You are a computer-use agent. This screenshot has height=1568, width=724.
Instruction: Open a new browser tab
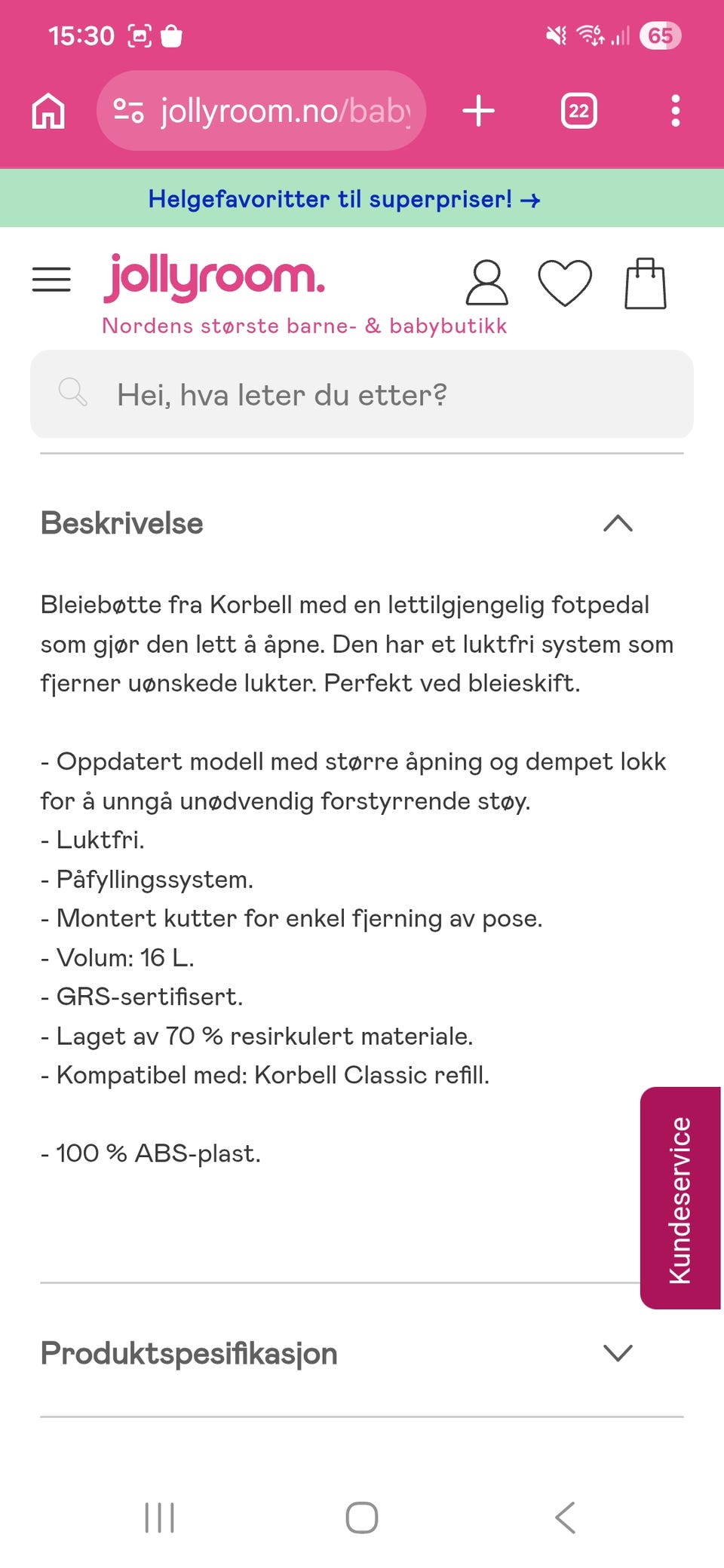tap(478, 111)
